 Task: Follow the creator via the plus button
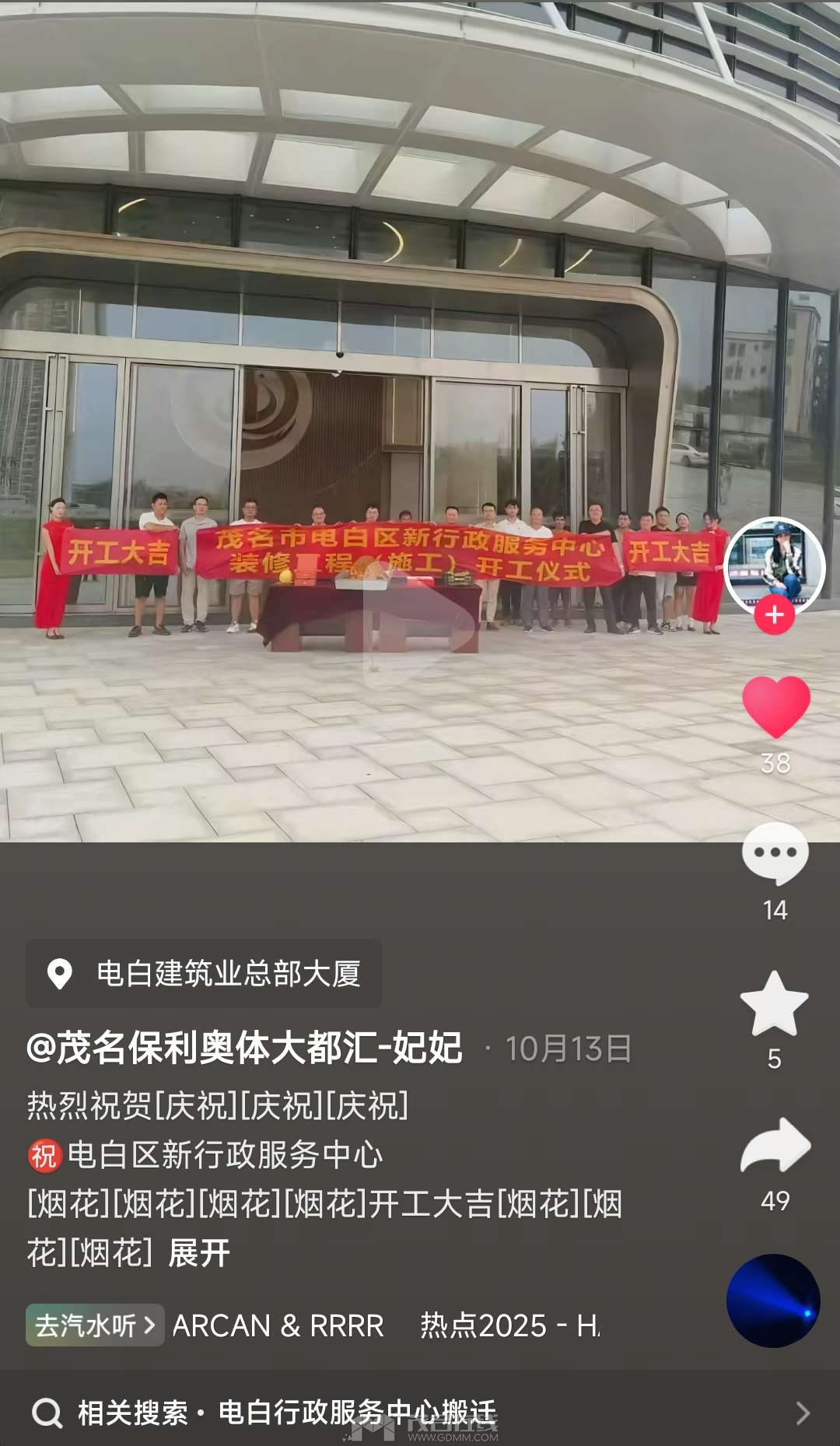775,615
